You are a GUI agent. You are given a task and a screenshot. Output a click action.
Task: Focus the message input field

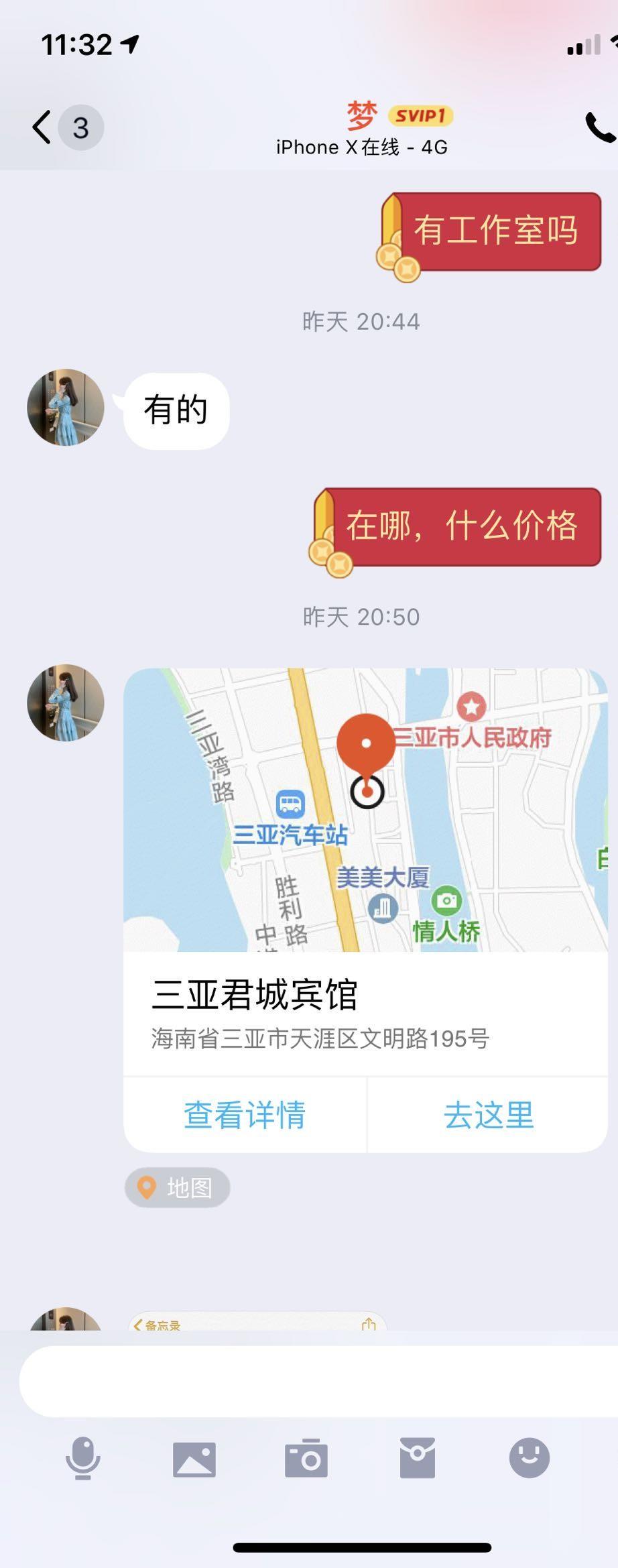318,1381
